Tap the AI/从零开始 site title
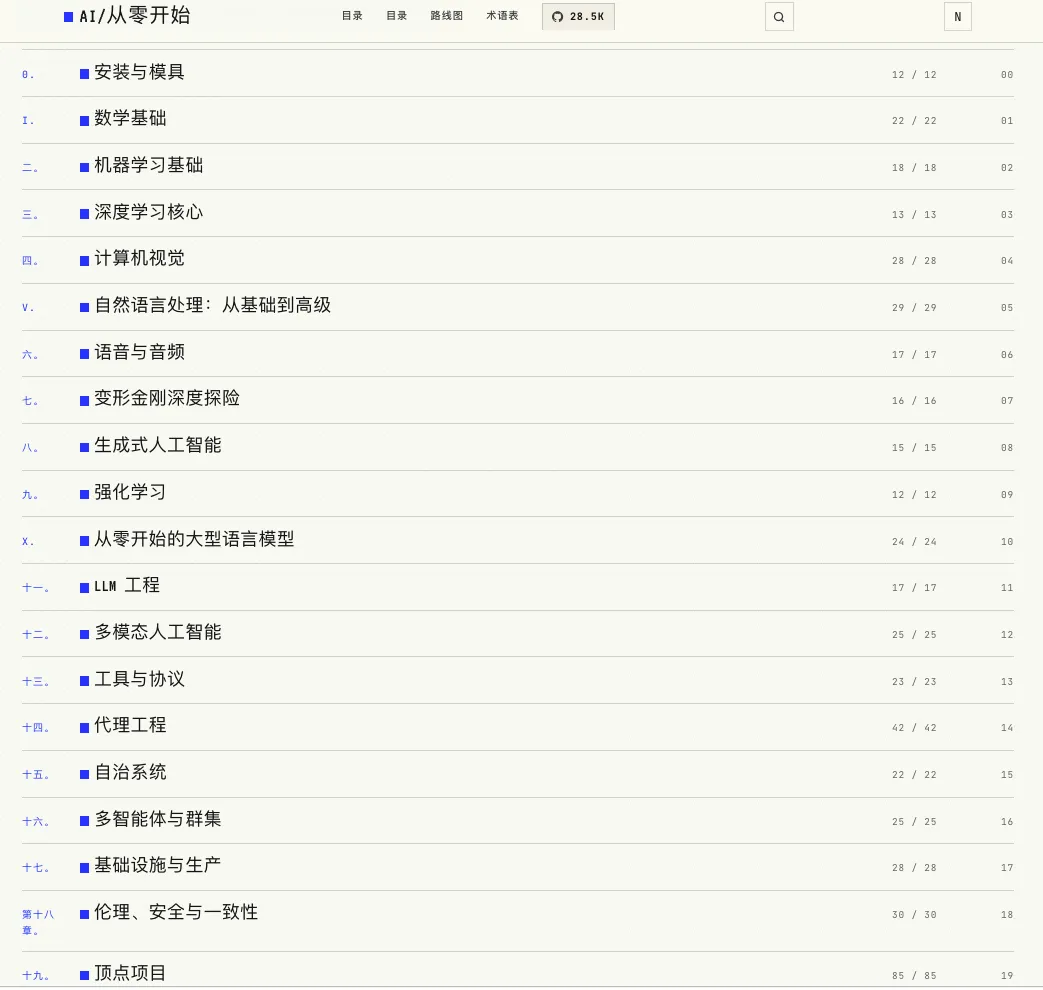 (127, 16)
